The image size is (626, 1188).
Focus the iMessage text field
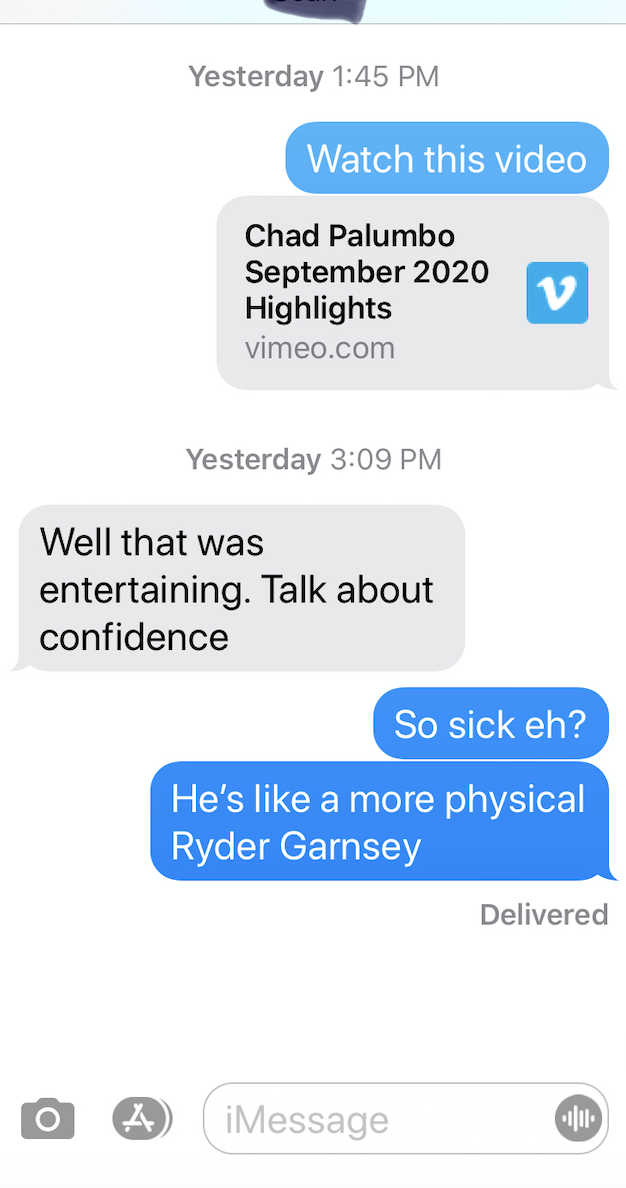[x=380, y=1119]
